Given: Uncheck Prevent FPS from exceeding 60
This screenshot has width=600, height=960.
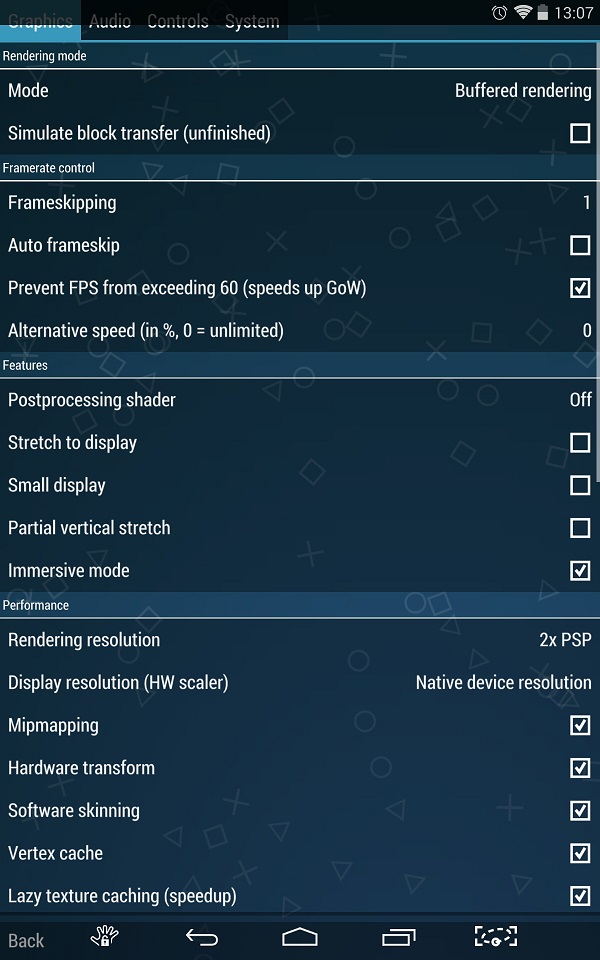Looking at the screenshot, I should pos(579,288).
